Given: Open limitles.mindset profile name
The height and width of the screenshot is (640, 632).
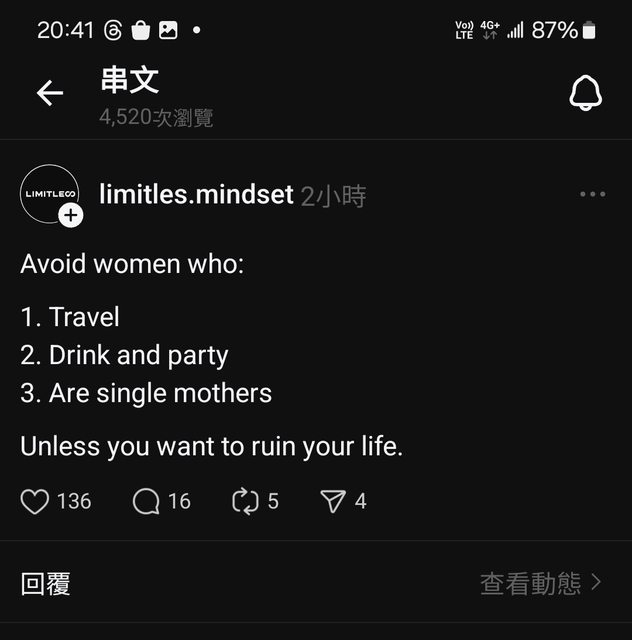Looking at the screenshot, I should click(196, 194).
